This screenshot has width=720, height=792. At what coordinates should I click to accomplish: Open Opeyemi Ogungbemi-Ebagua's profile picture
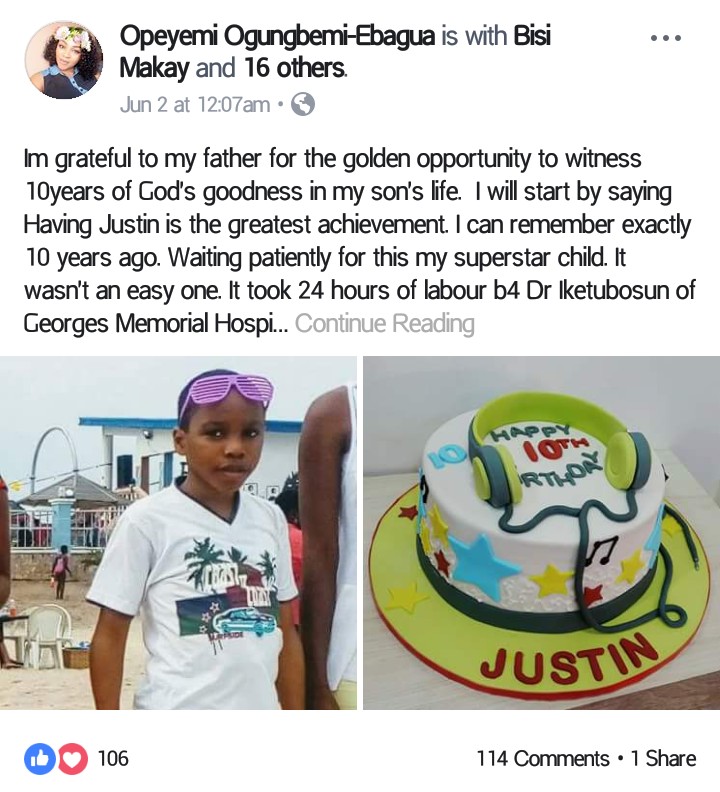pyautogui.click(x=63, y=60)
